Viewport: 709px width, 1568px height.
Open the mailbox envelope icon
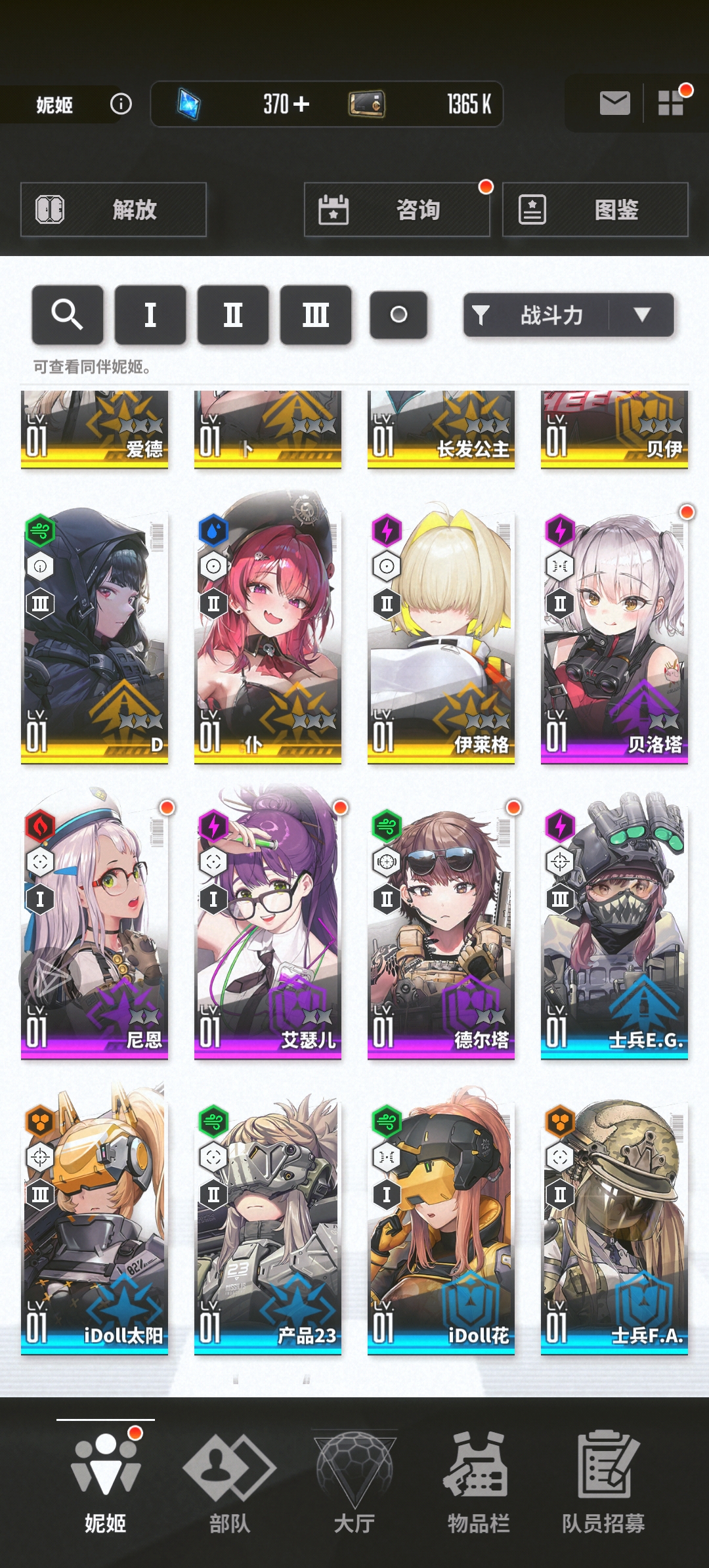[x=614, y=104]
